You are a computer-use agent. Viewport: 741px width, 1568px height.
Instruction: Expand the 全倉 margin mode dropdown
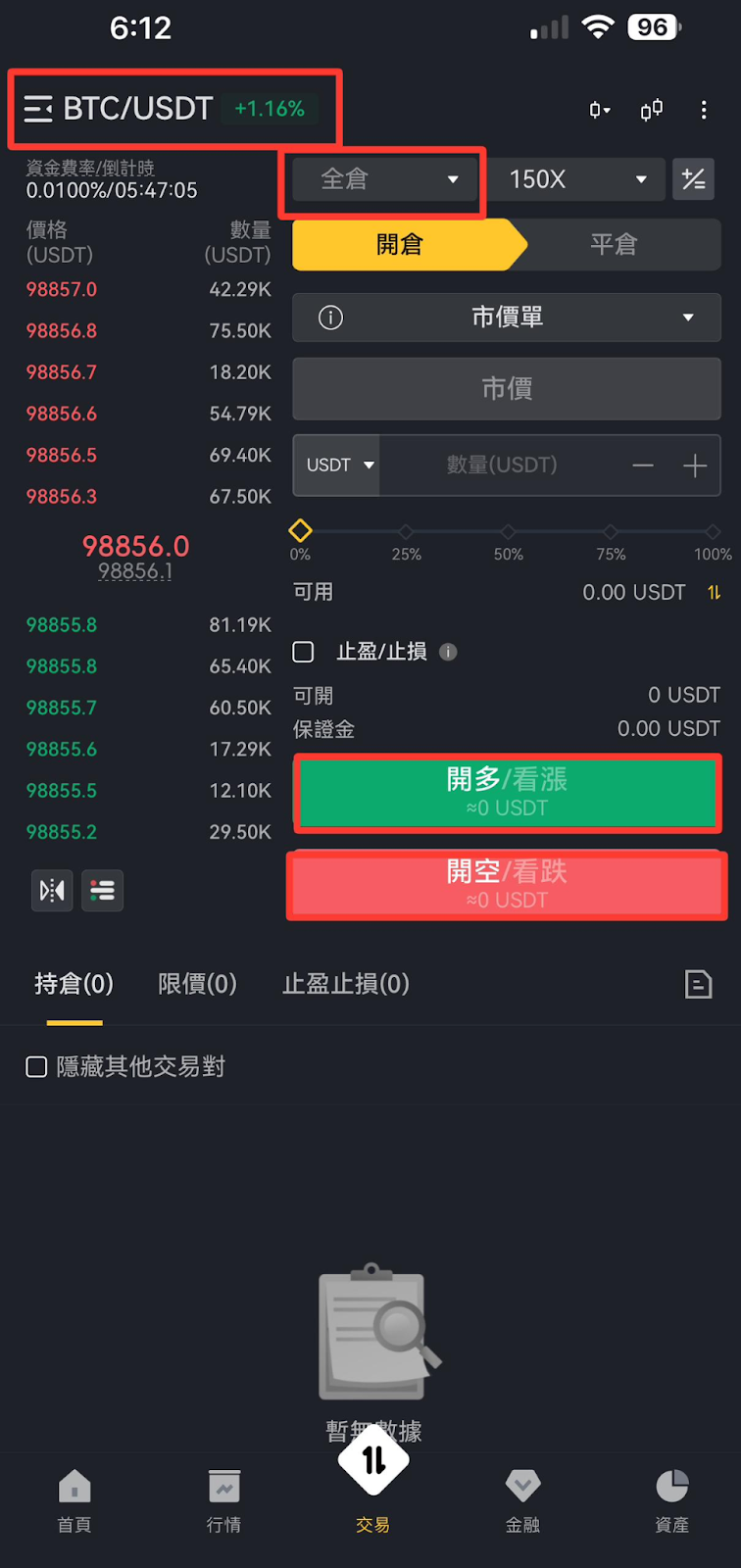tap(384, 179)
